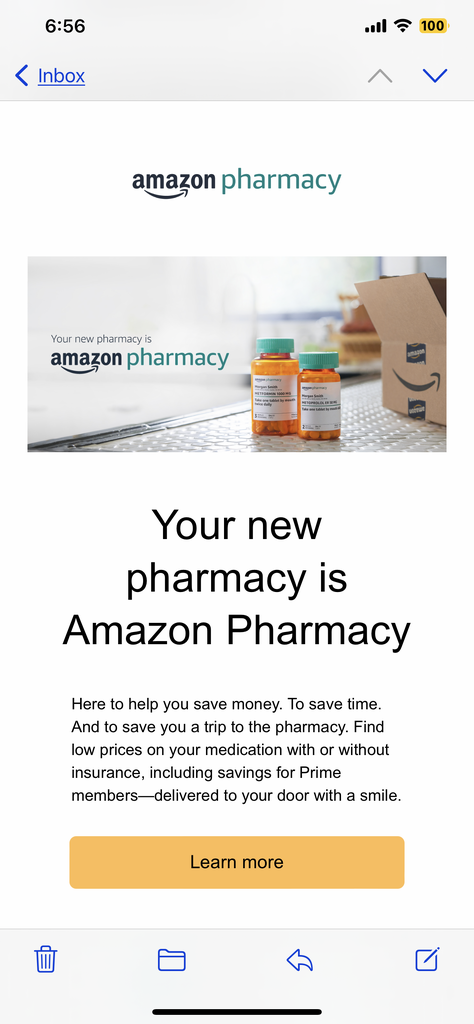The height and width of the screenshot is (1024, 474).
Task: Open the next email with the down arrow
Action: coord(435,76)
